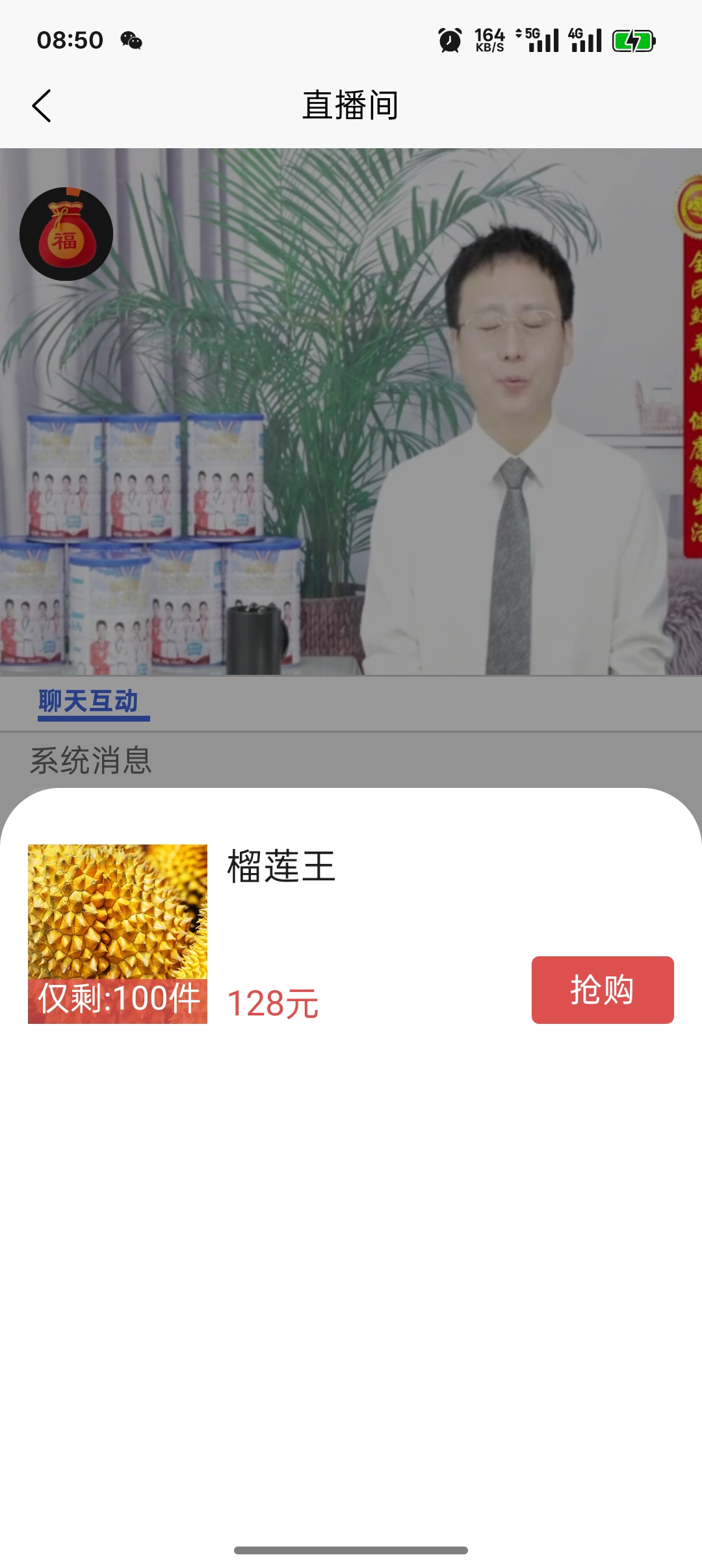
Task: Tap the WeChat icon in the status bar
Action: pos(133,40)
